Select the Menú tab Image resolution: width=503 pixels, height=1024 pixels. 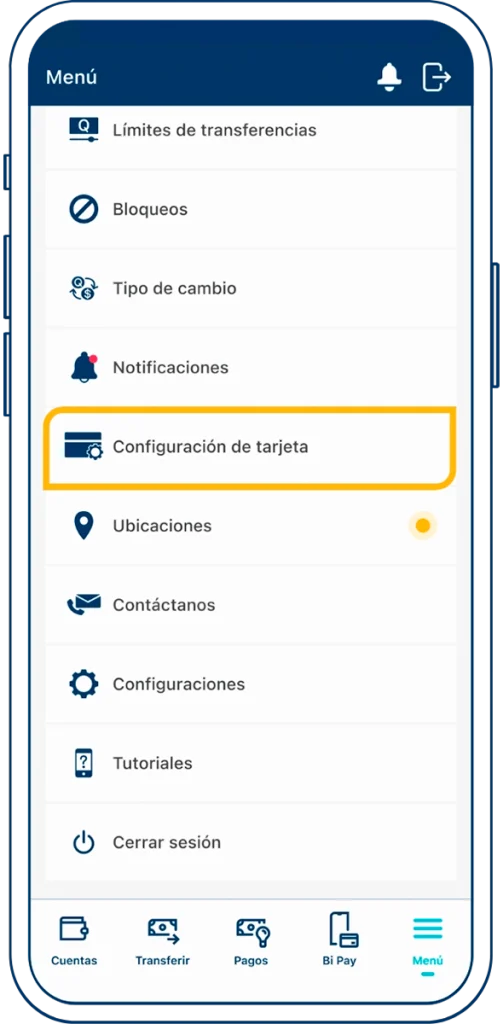[428, 944]
